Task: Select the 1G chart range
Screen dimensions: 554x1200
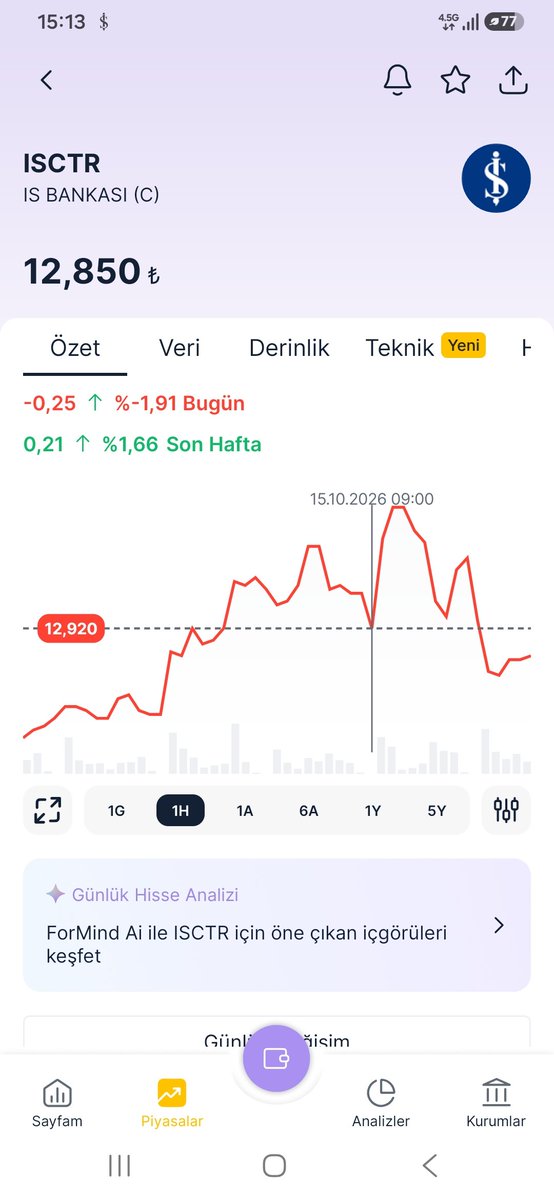Action: pyautogui.click(x=116, y=810)
